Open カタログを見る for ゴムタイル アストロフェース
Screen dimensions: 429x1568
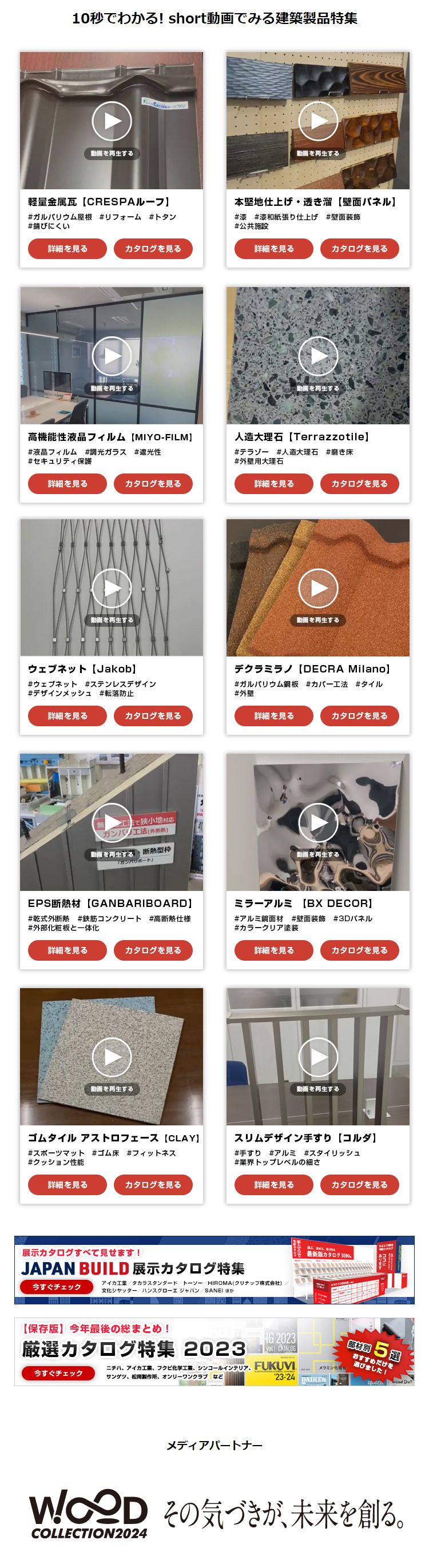coord(153,1184)
